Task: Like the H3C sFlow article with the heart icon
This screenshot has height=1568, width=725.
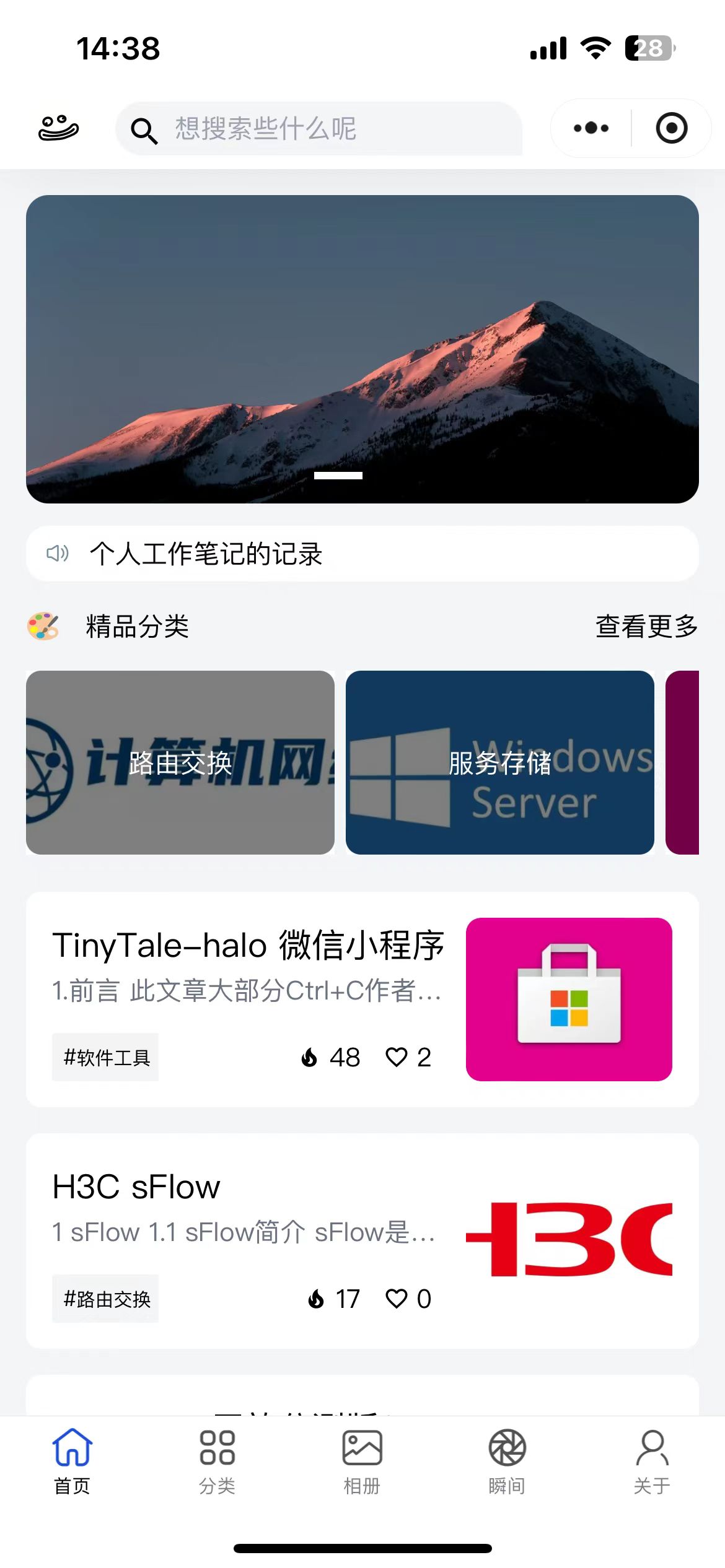Action: tap(397, 1299)
